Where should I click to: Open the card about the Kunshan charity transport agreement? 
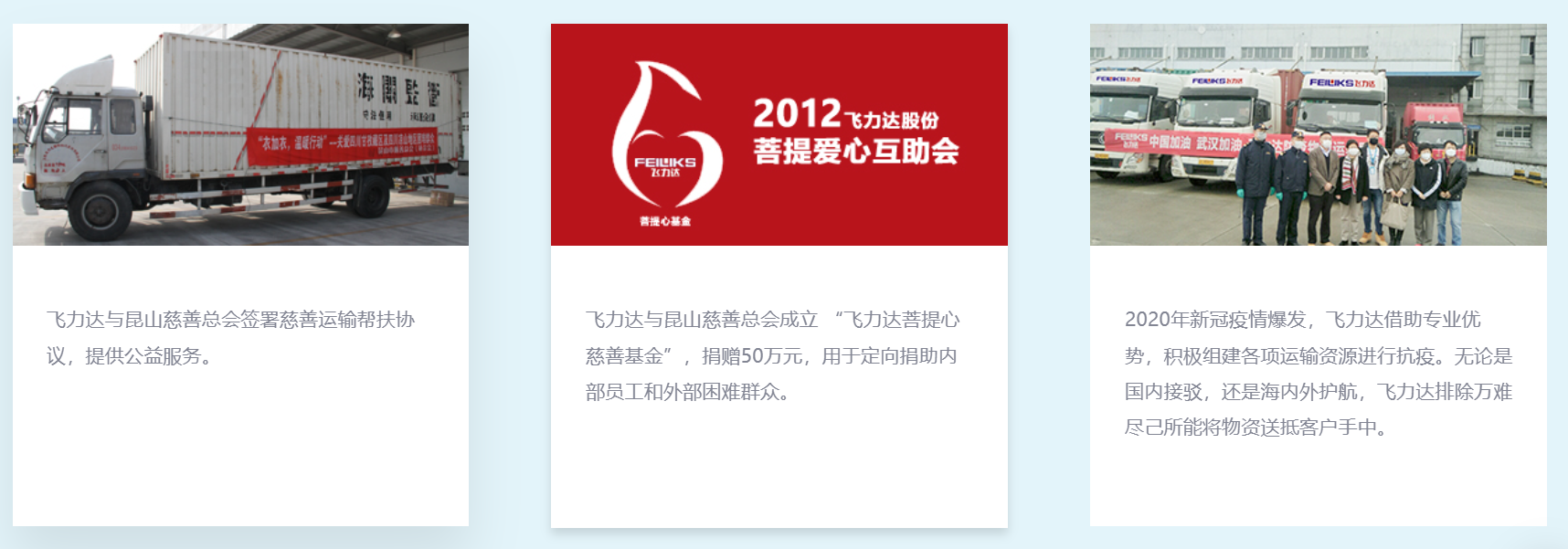tap(240, 274)
